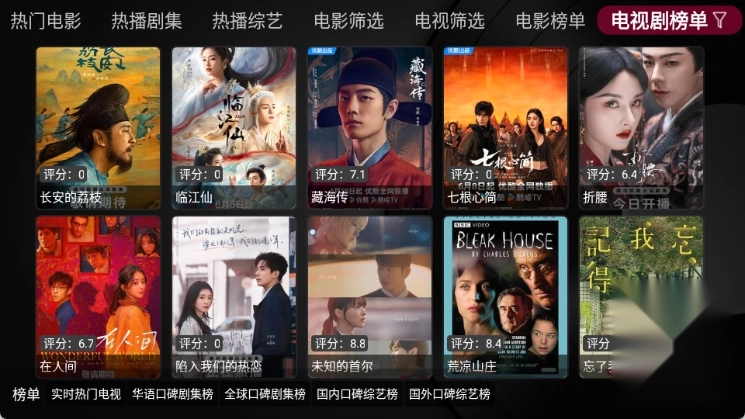Viewport: 745px width, 419px height.
Task: Switch to the 电影榜单 tab
Action: [x=550, y=20]
